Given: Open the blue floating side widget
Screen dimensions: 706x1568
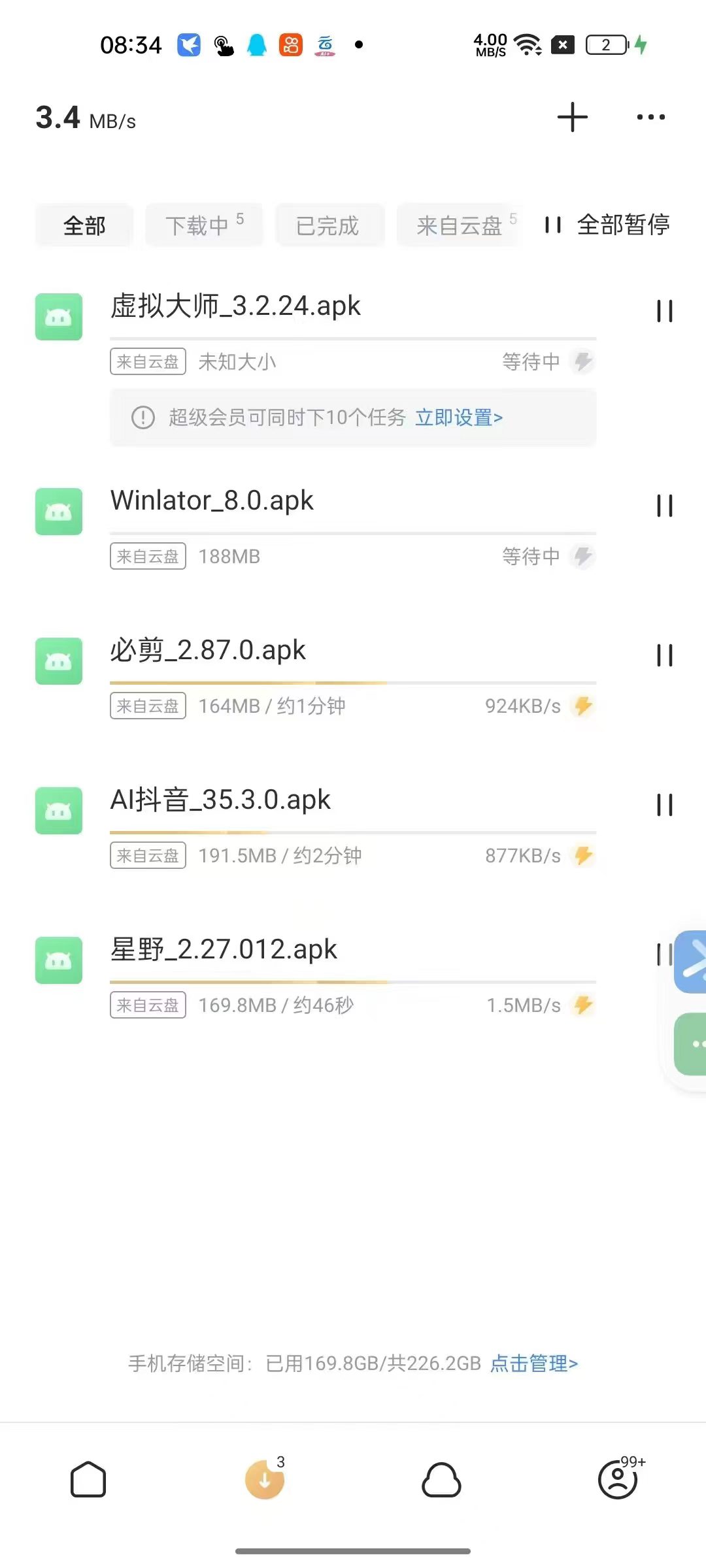Looking at the screenshot, I should click(692, 962).
